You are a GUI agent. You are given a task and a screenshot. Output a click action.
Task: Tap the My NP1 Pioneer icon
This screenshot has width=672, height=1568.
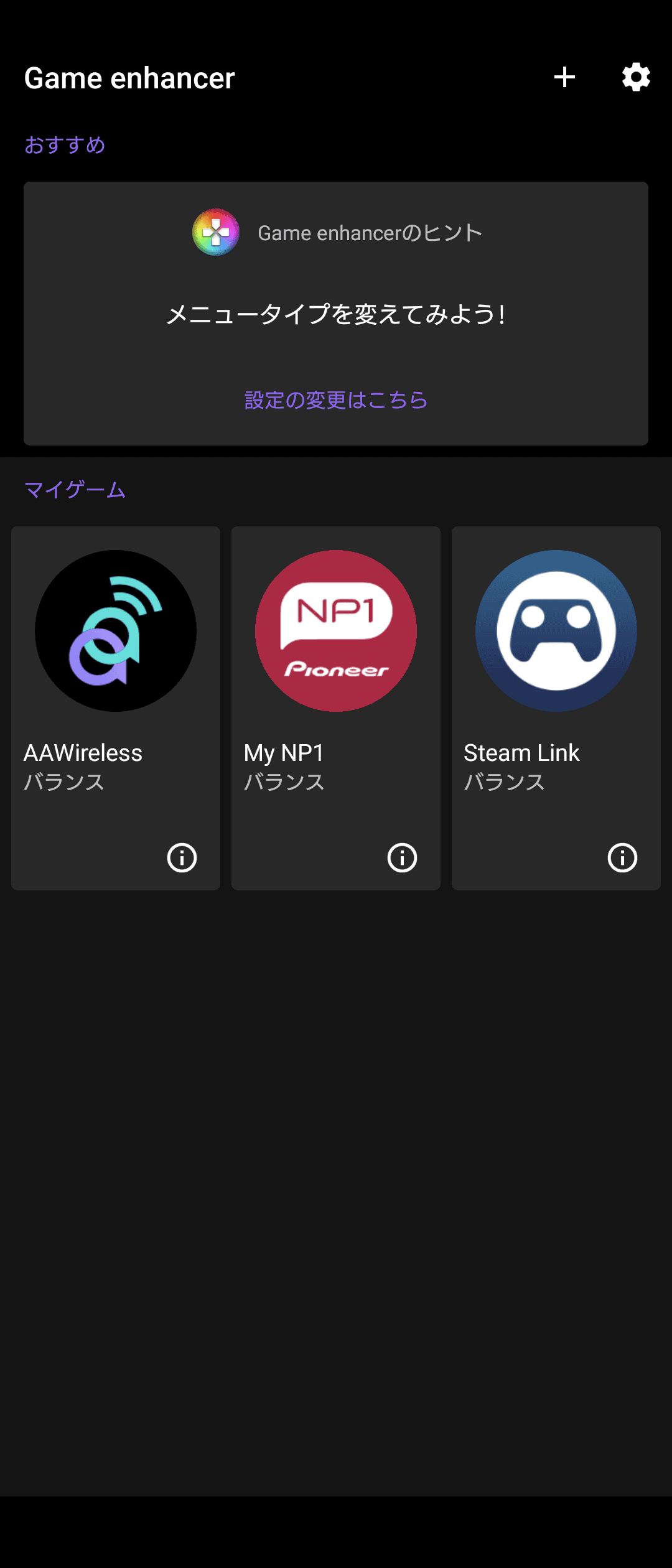tap(335, 630)
